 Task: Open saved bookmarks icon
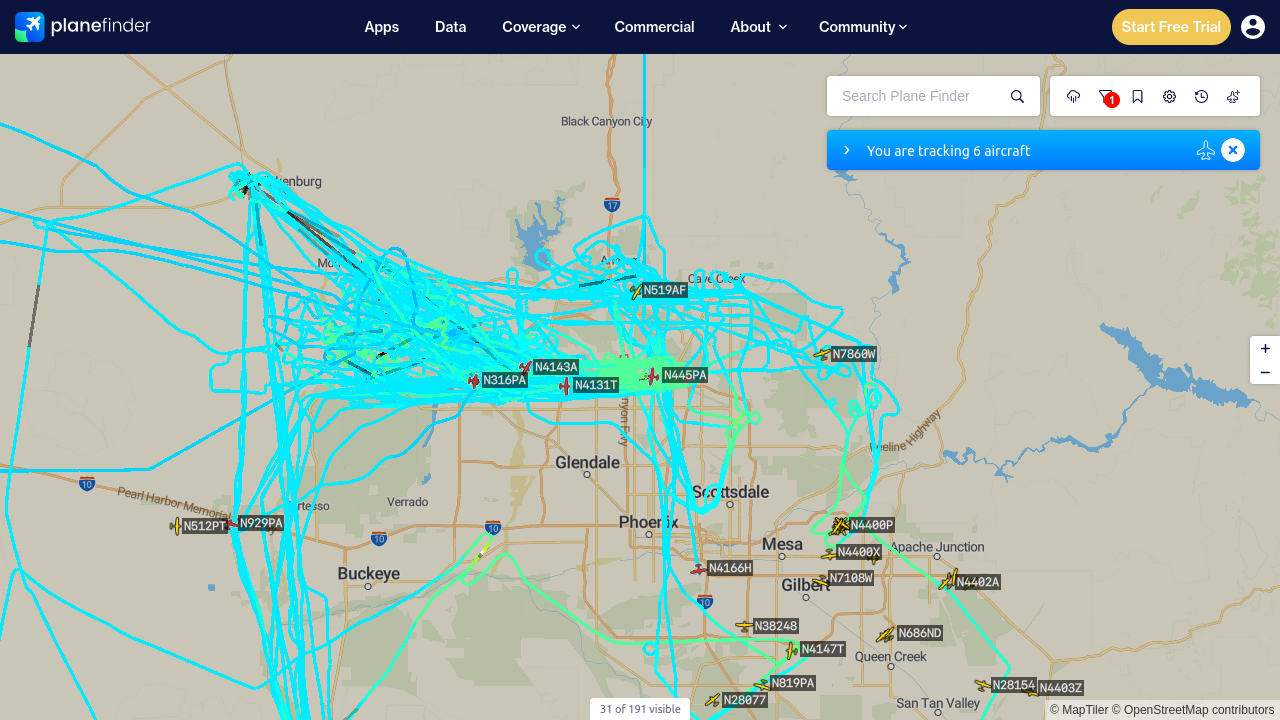click(x=1138, y=96)
